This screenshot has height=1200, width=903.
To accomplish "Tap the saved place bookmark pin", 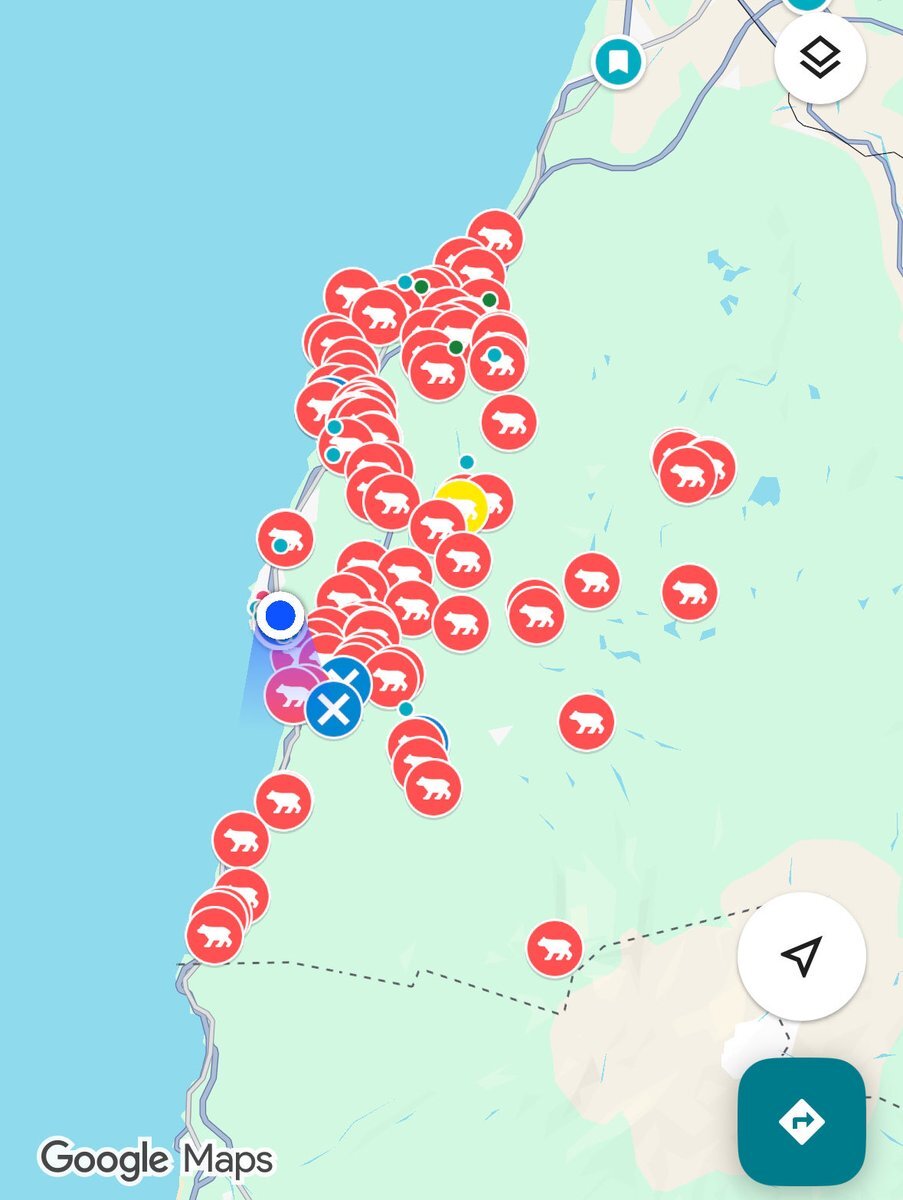I will 618,62.
